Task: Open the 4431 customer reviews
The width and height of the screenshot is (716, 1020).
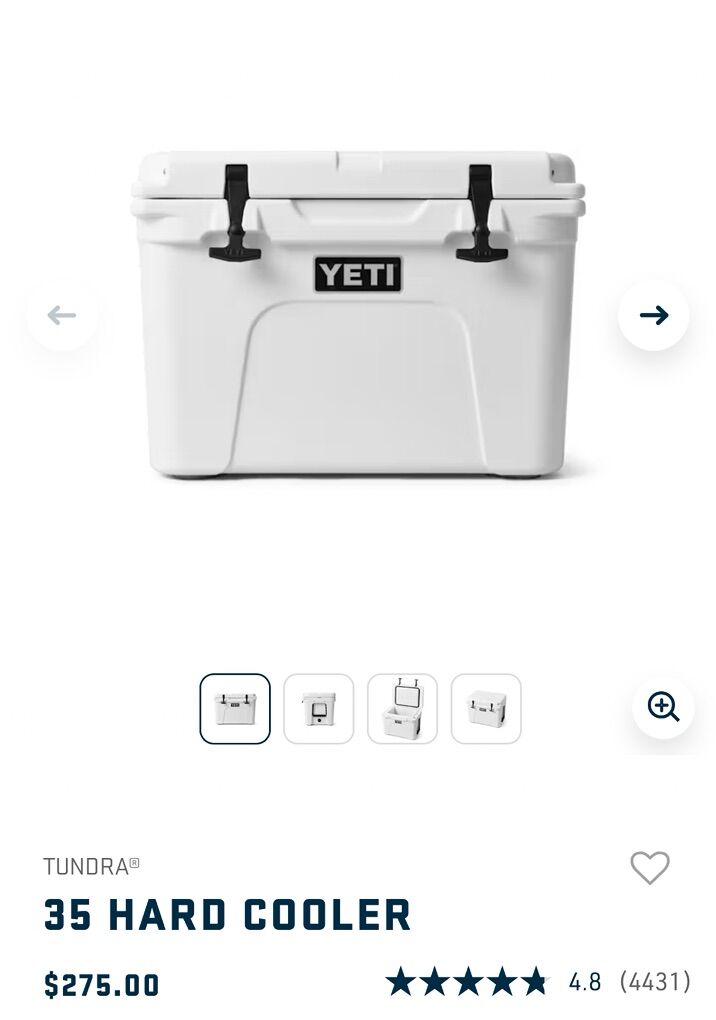Action: pos(655,982)
